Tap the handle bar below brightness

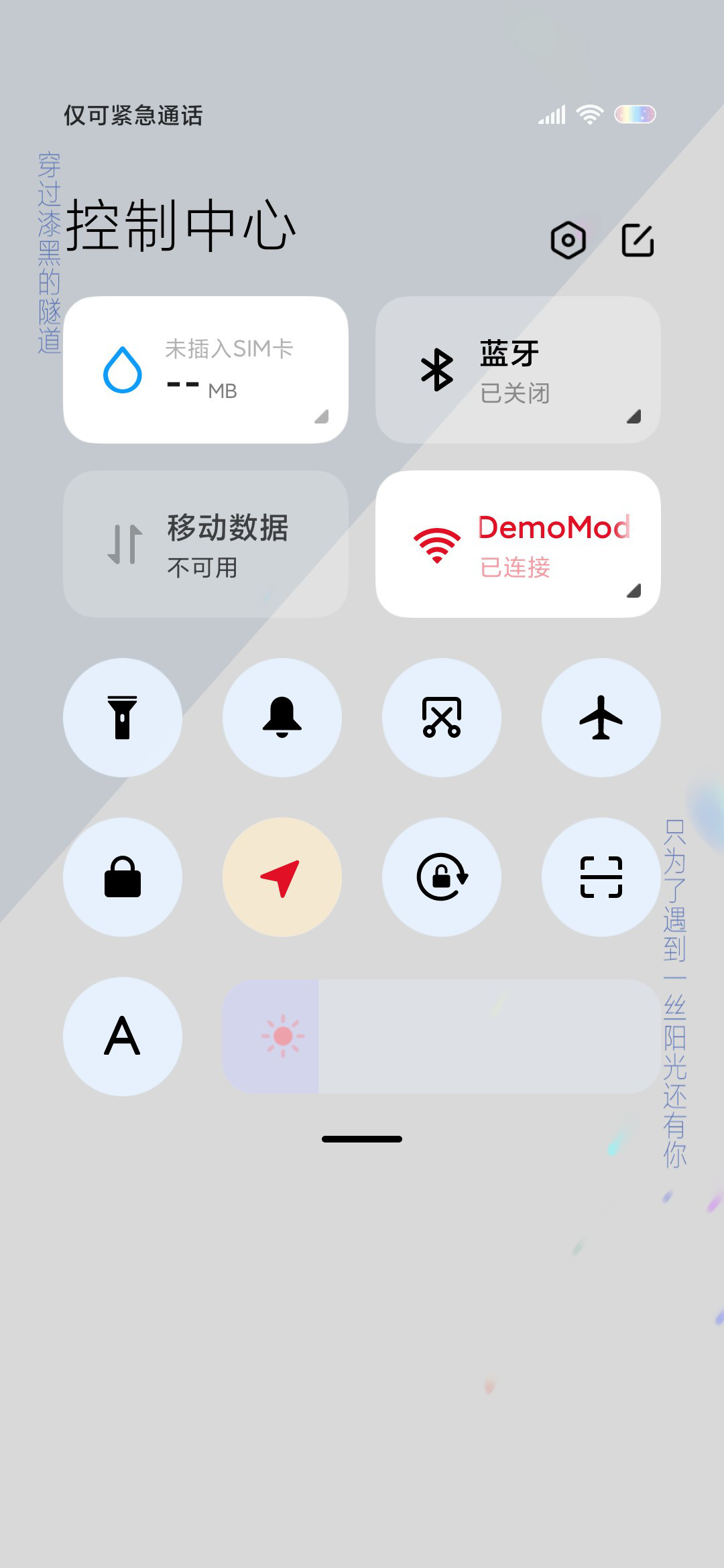coord(362,1139)
